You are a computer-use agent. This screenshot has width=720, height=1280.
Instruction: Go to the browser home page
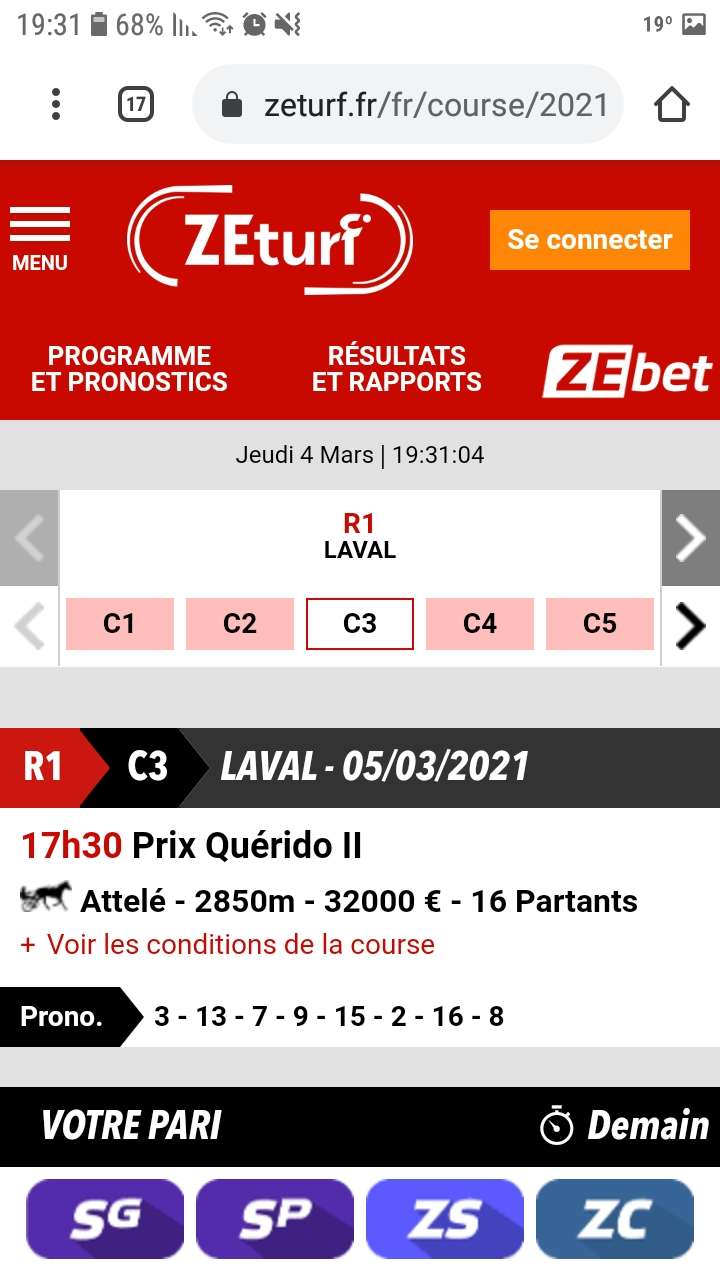pos(672,104)
